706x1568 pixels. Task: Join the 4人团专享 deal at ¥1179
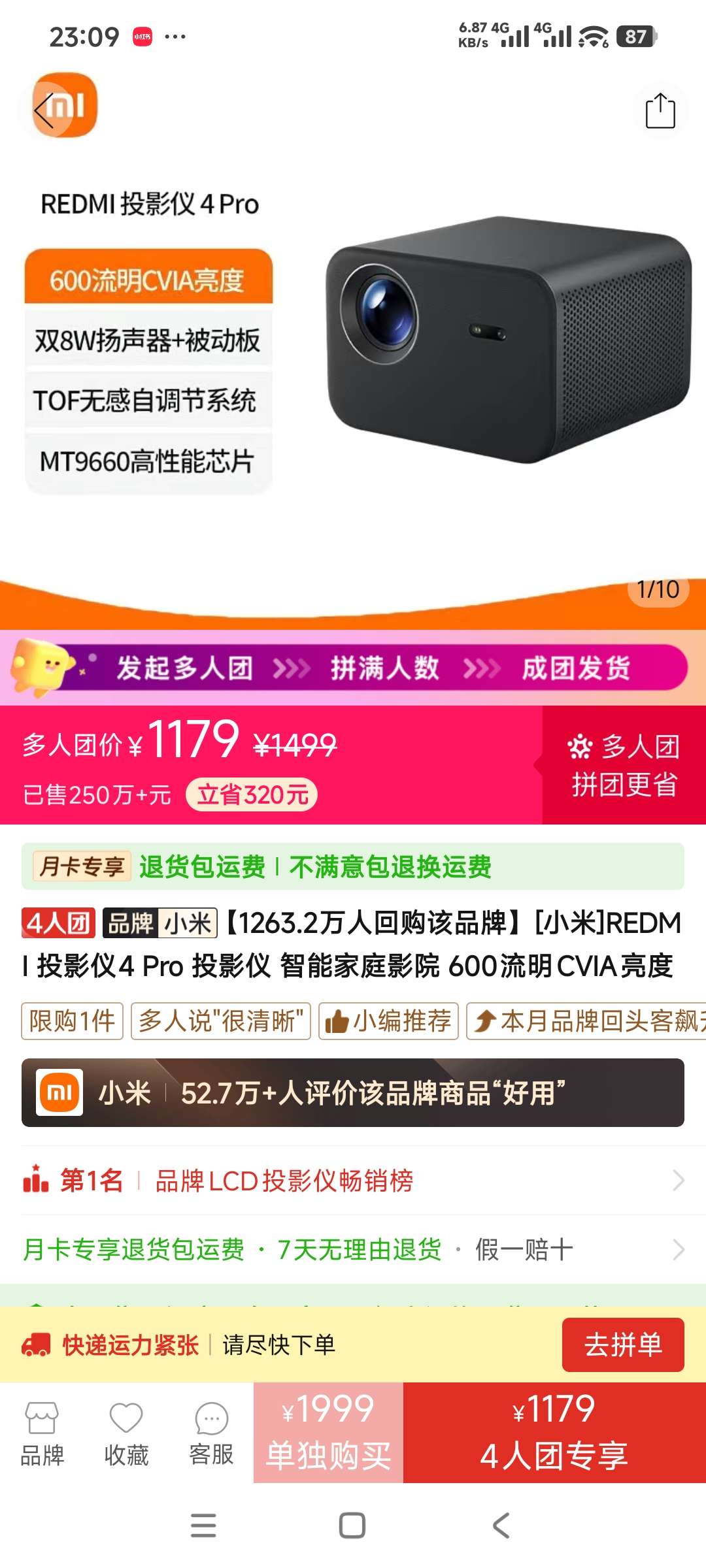point(554,1432)
